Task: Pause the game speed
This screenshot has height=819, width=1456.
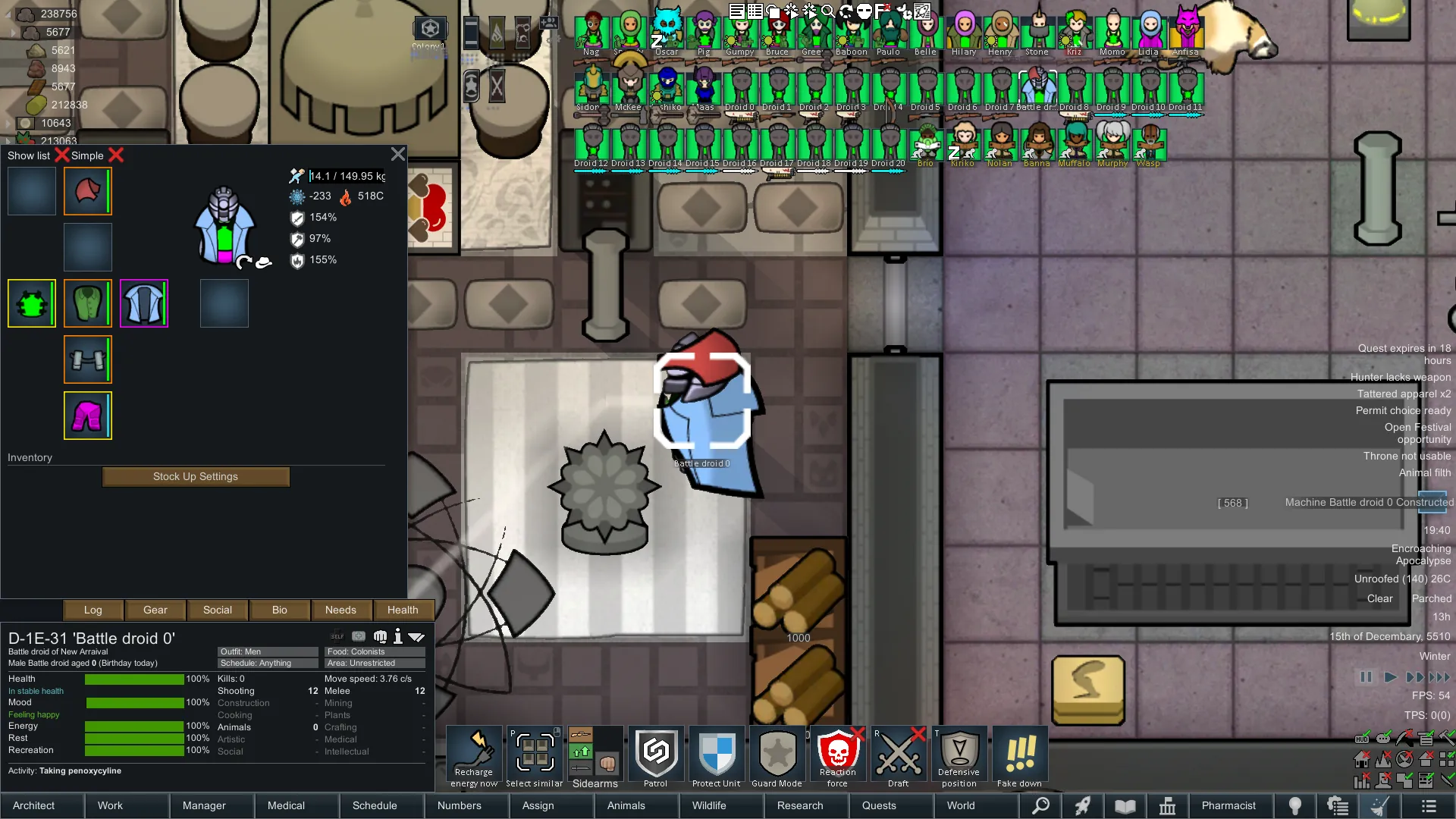Action: 1366,677
